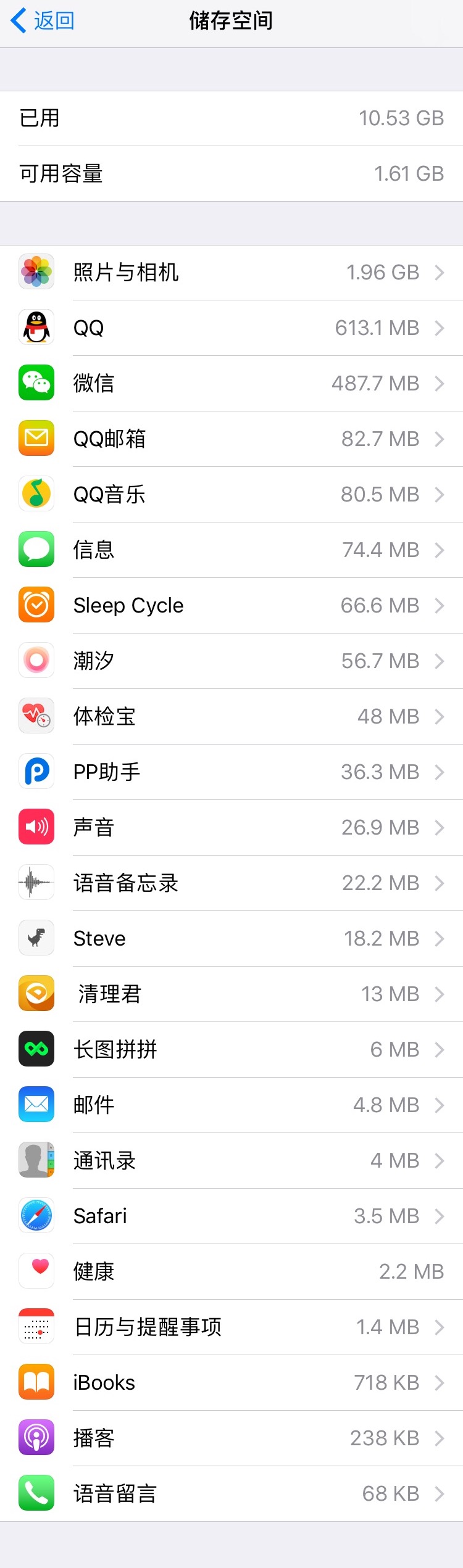The width and height of the screenshot is (463, 1568).
Task: Tap the 信息 storage row
Action: point(231,550)
